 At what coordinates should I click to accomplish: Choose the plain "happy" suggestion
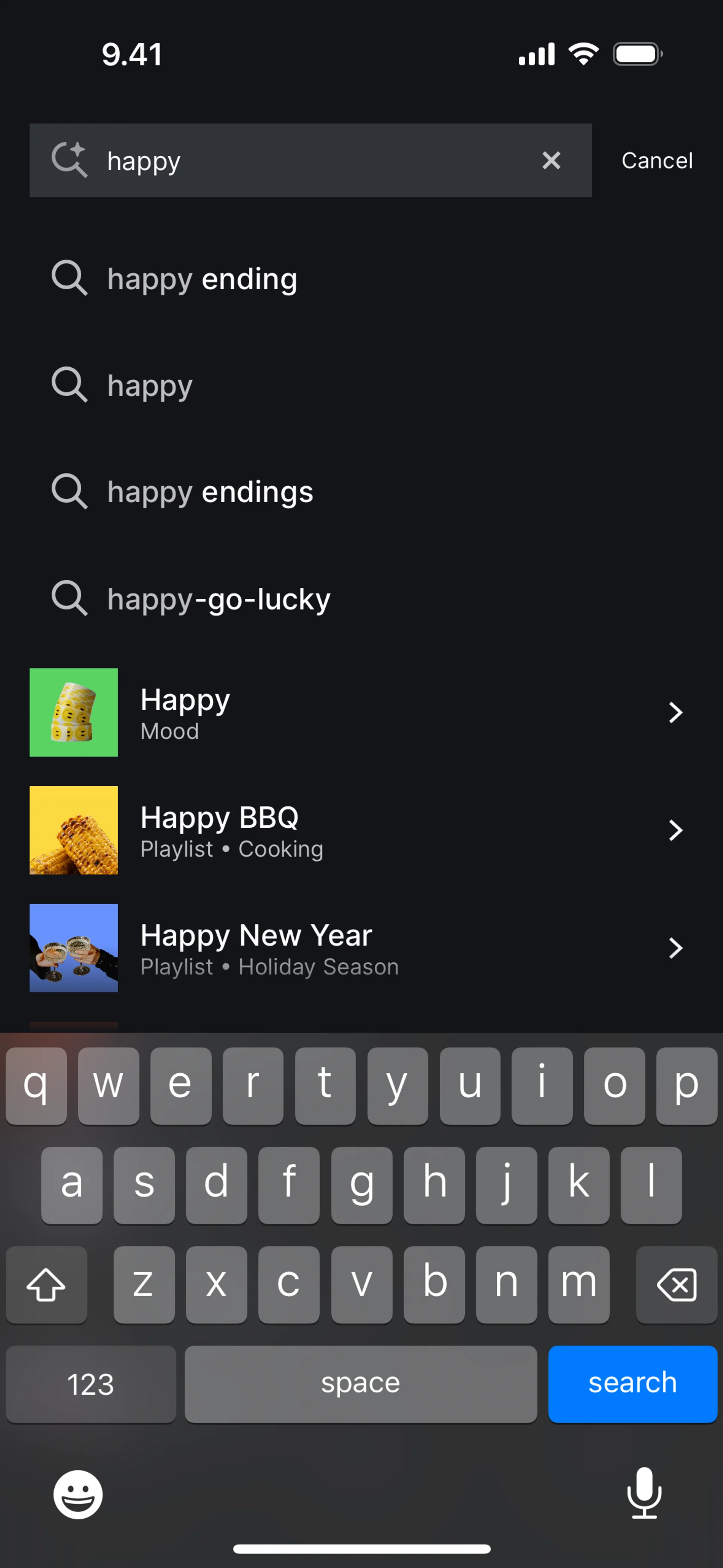click(x=150, y=385)
